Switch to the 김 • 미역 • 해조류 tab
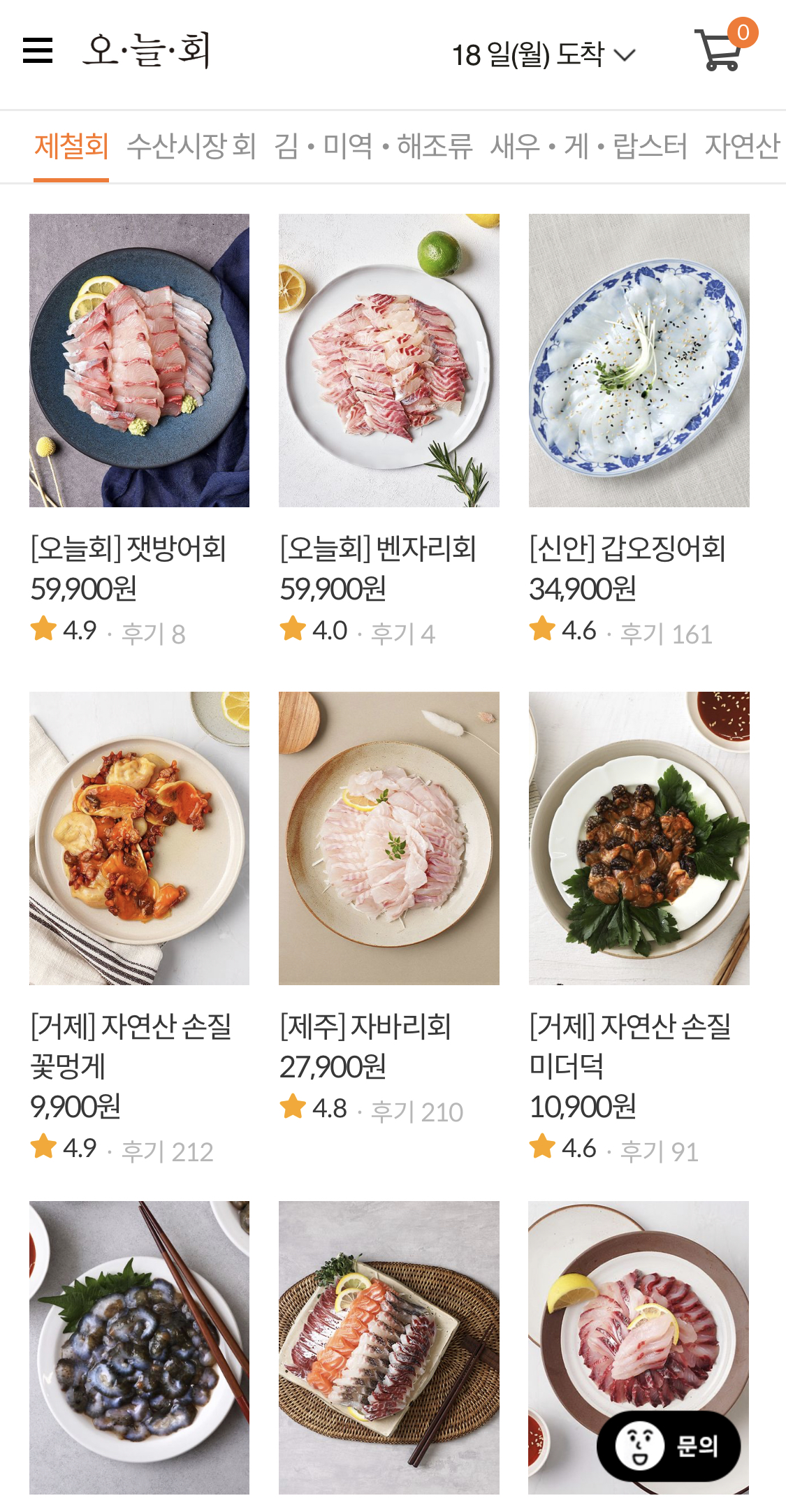Screen dimensions: 786x1512 (x=373, y=147)
